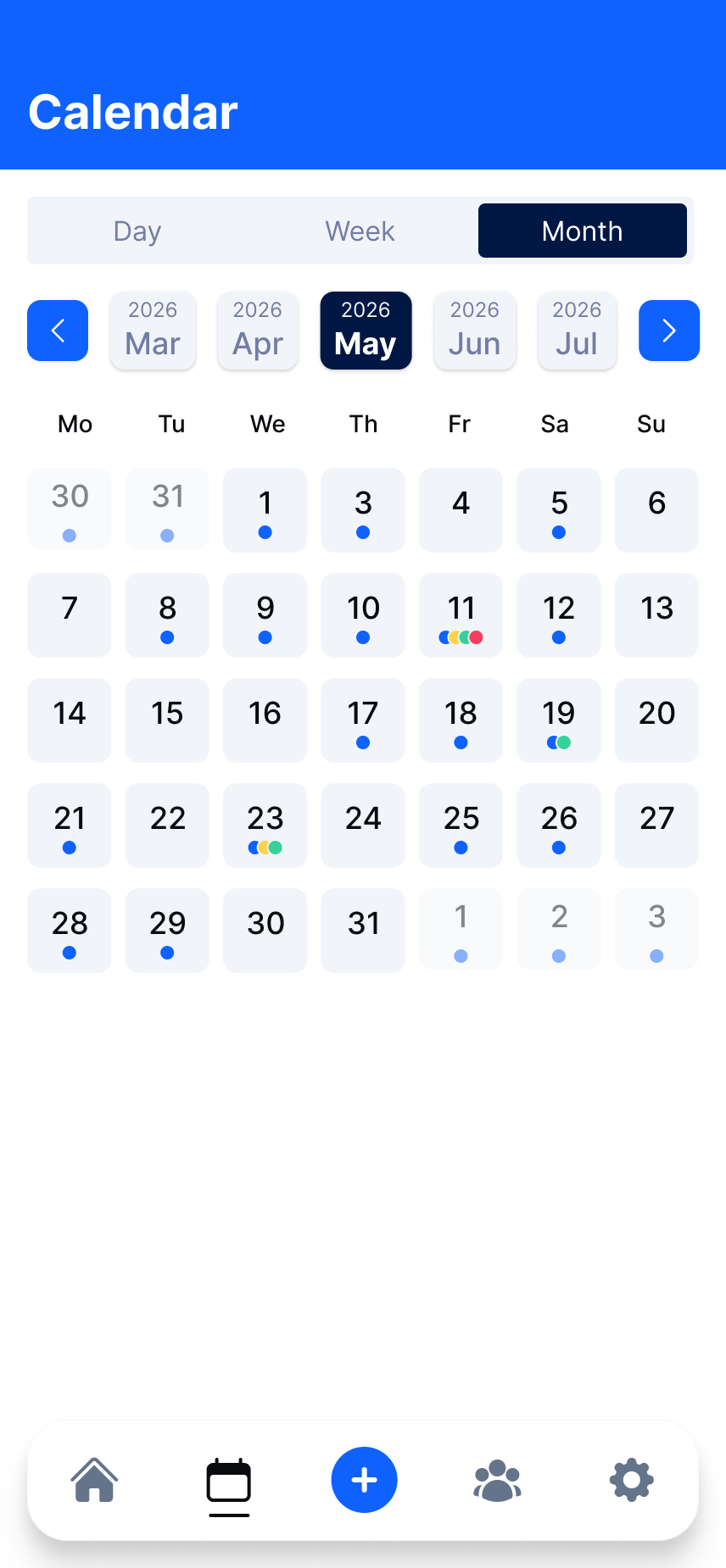
Task: Select the Calendar icon in bottom bar
Action: point(228,1480)
